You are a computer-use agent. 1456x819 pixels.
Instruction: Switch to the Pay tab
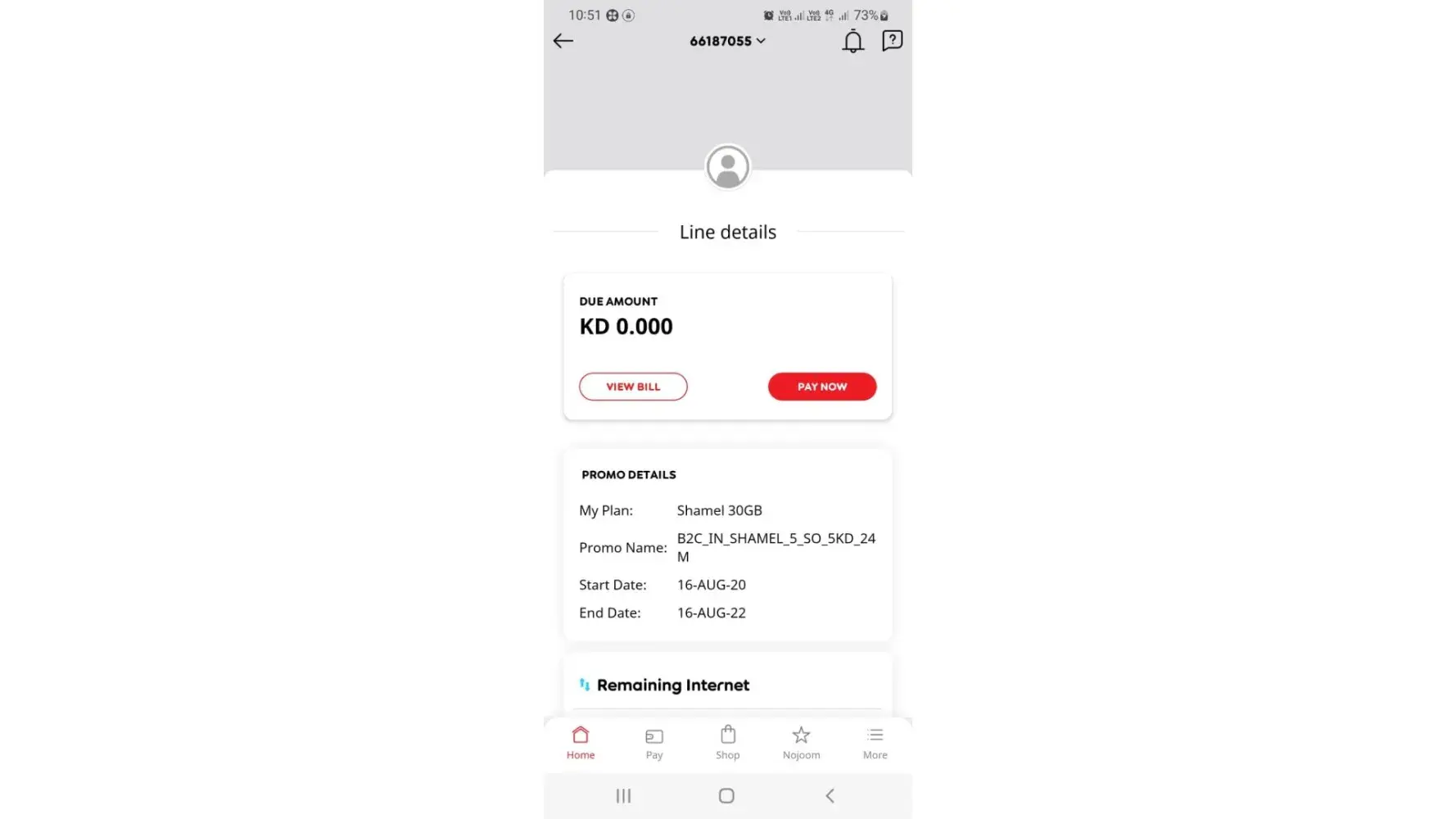(654, 743)
